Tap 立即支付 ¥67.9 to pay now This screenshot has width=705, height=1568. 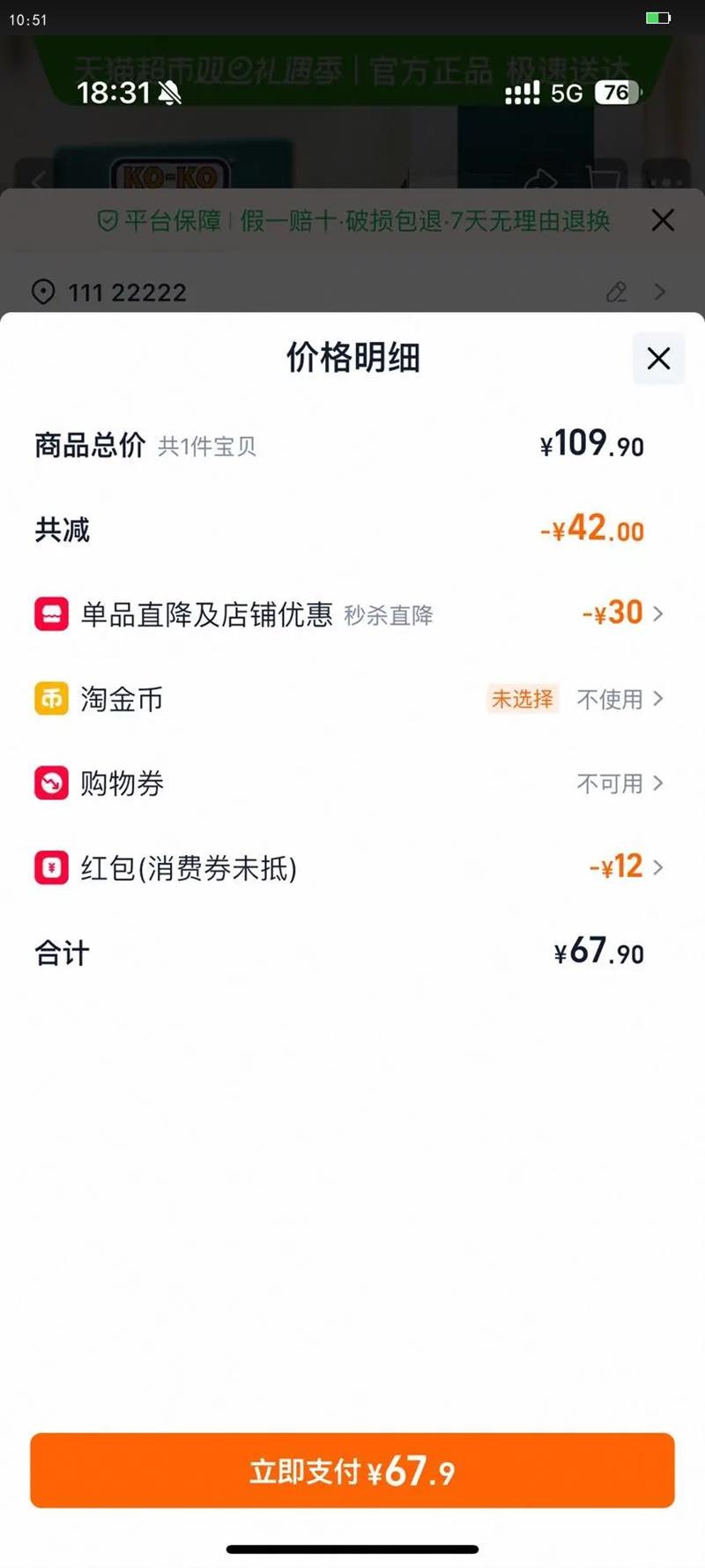(x=352, y=1471)
